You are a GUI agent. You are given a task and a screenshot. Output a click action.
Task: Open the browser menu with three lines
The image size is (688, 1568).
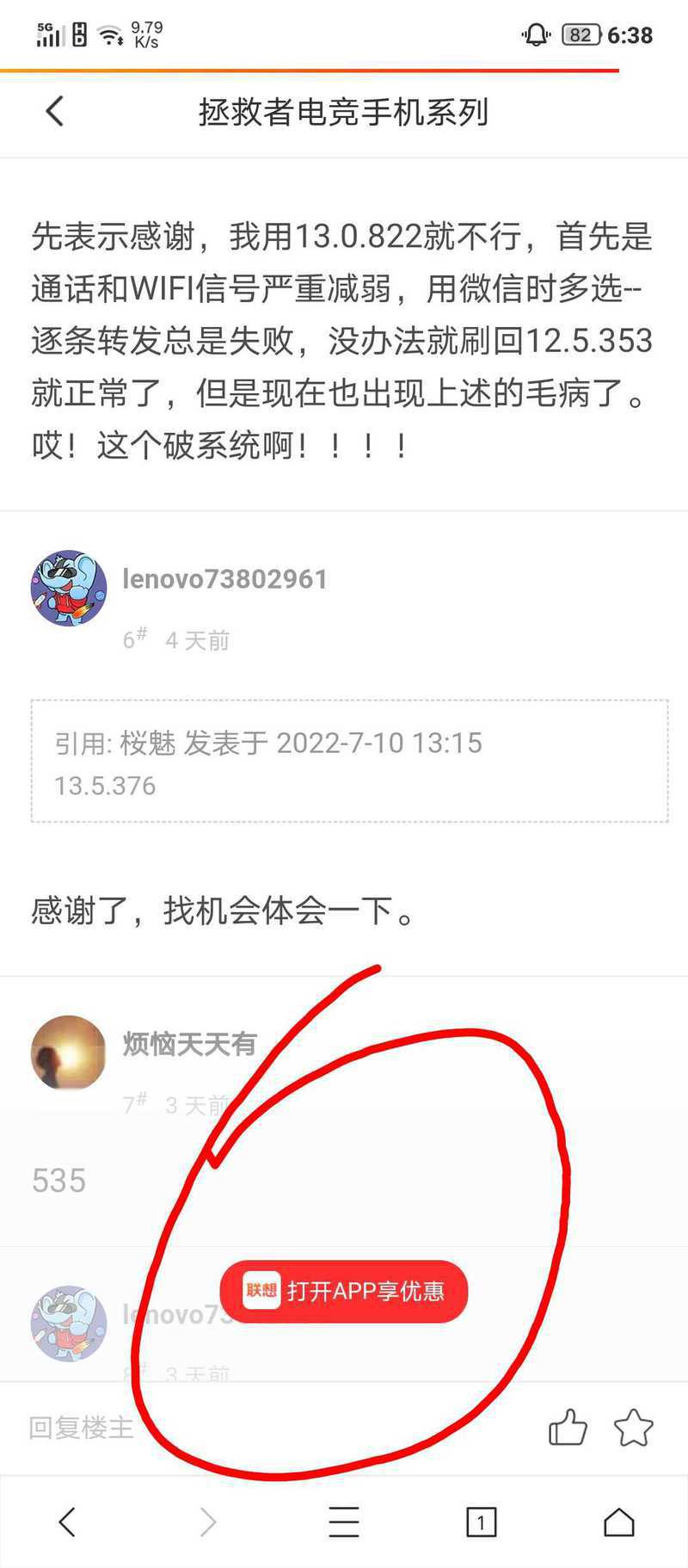click(x=344, y=1522)
